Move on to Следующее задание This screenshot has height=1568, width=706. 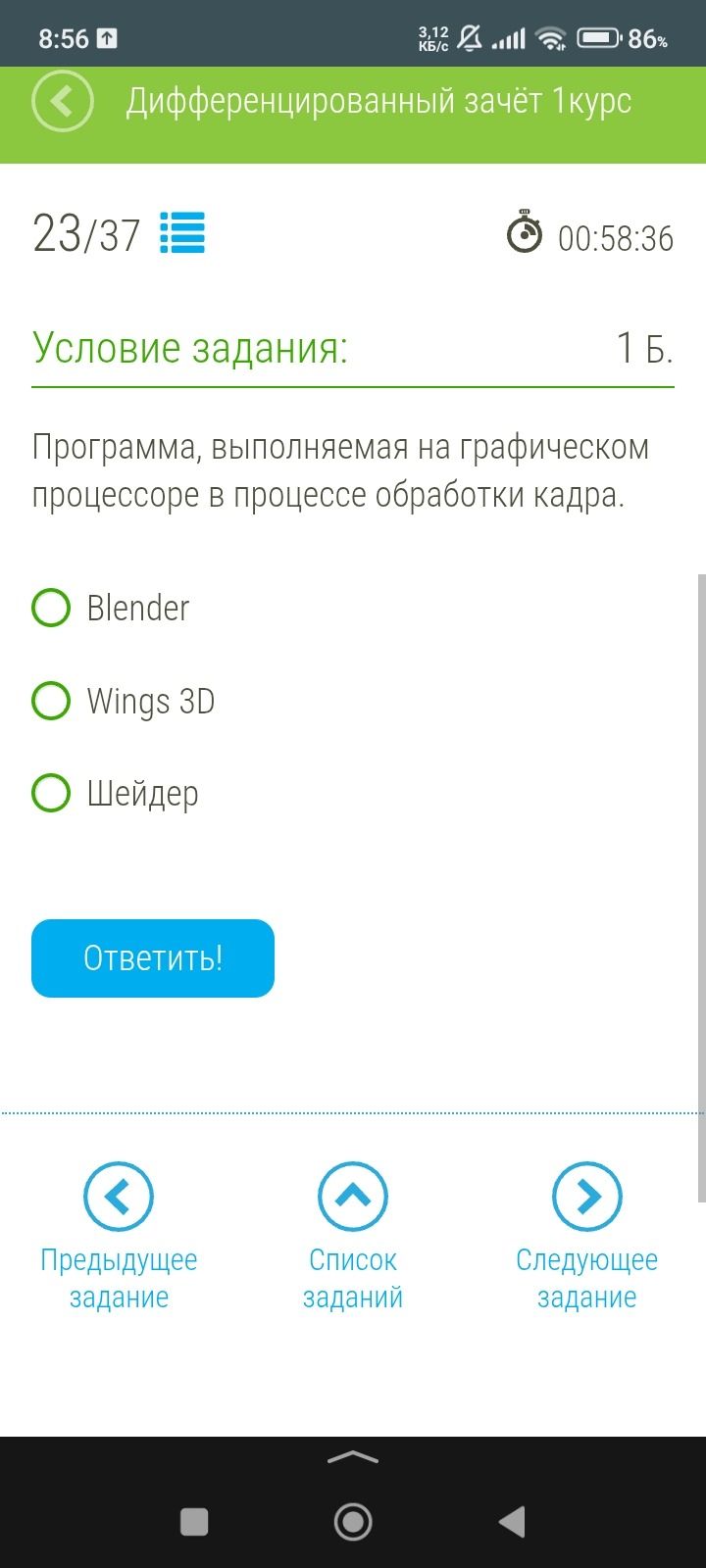[586, 1237]
